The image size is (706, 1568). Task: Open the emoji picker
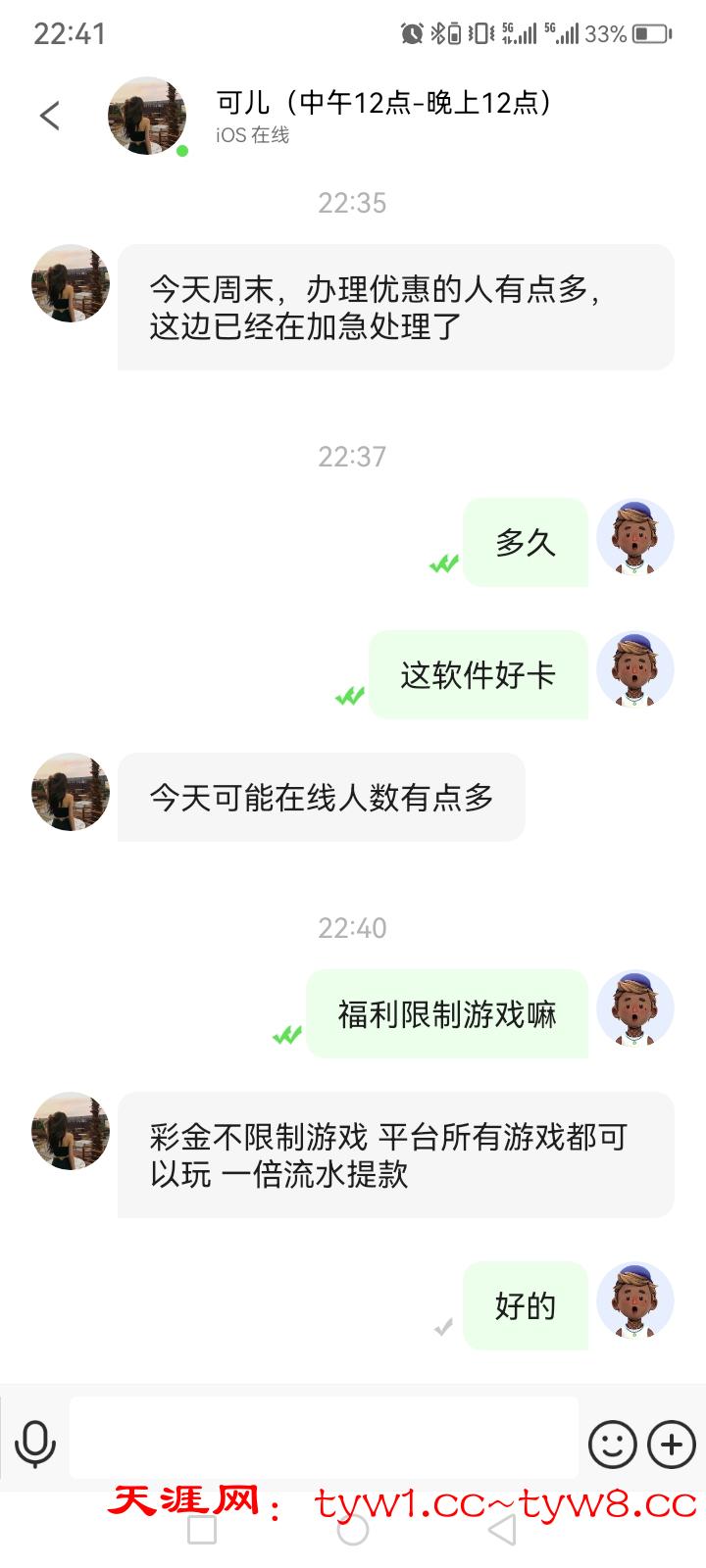[x=613, y=1444]
